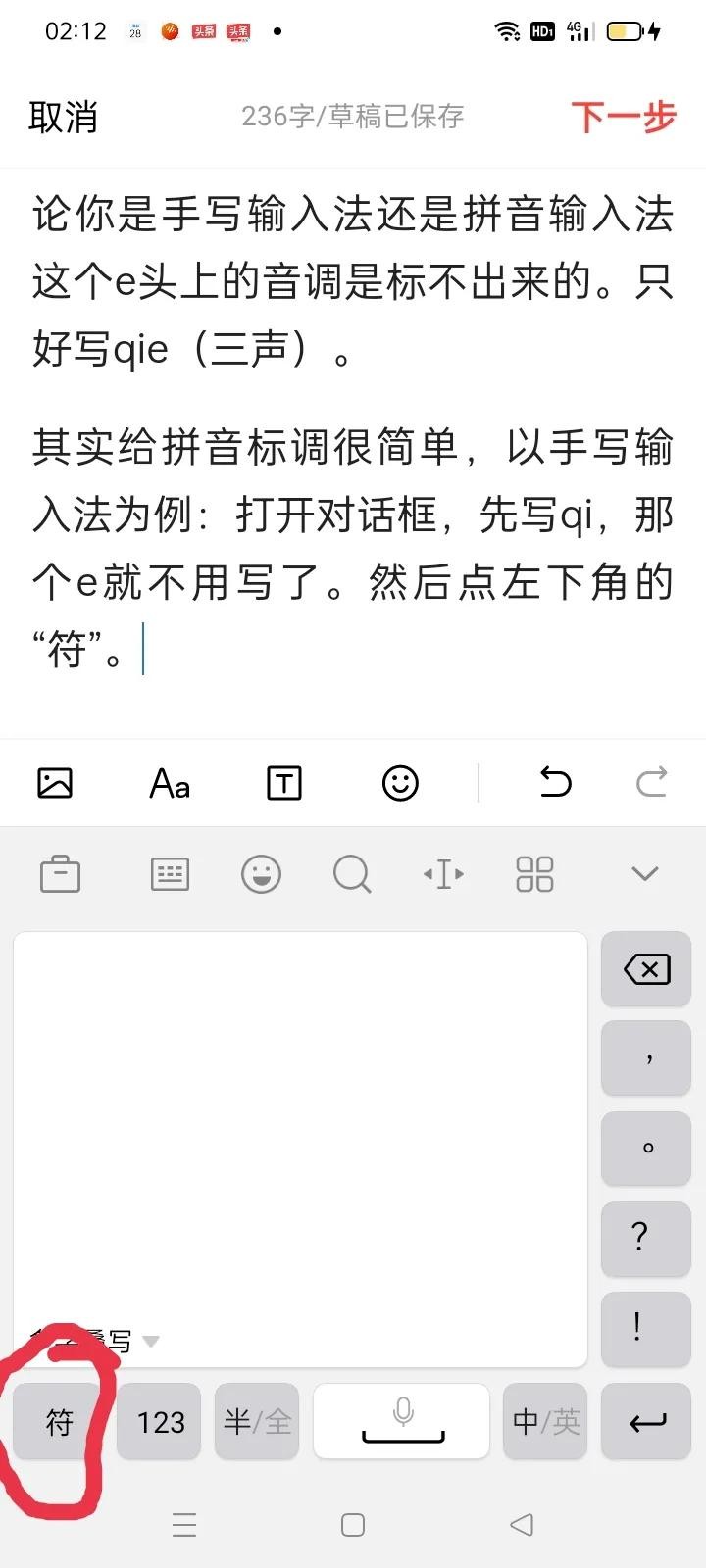Proceed with 下一步

point(624,117)
